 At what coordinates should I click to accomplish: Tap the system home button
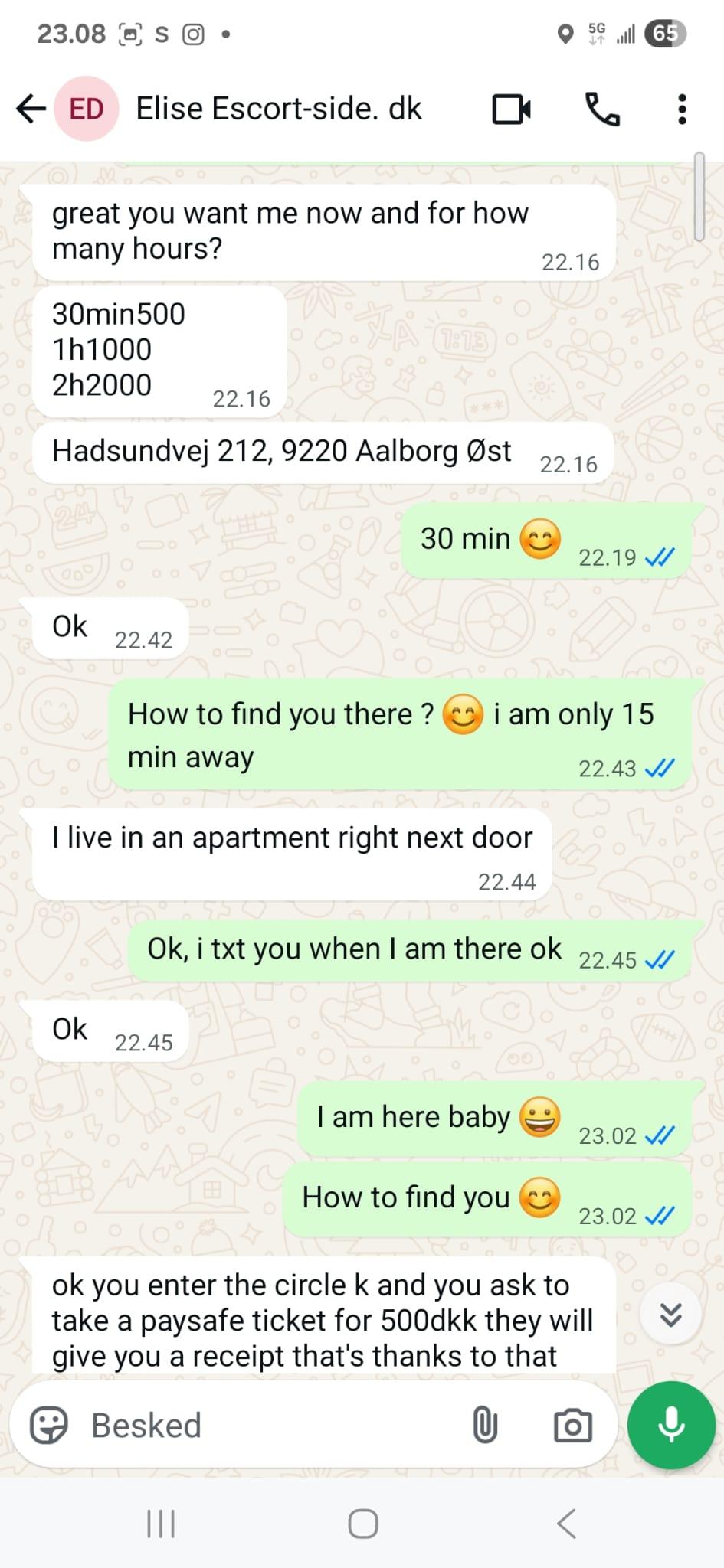(x=362, y=1524)
